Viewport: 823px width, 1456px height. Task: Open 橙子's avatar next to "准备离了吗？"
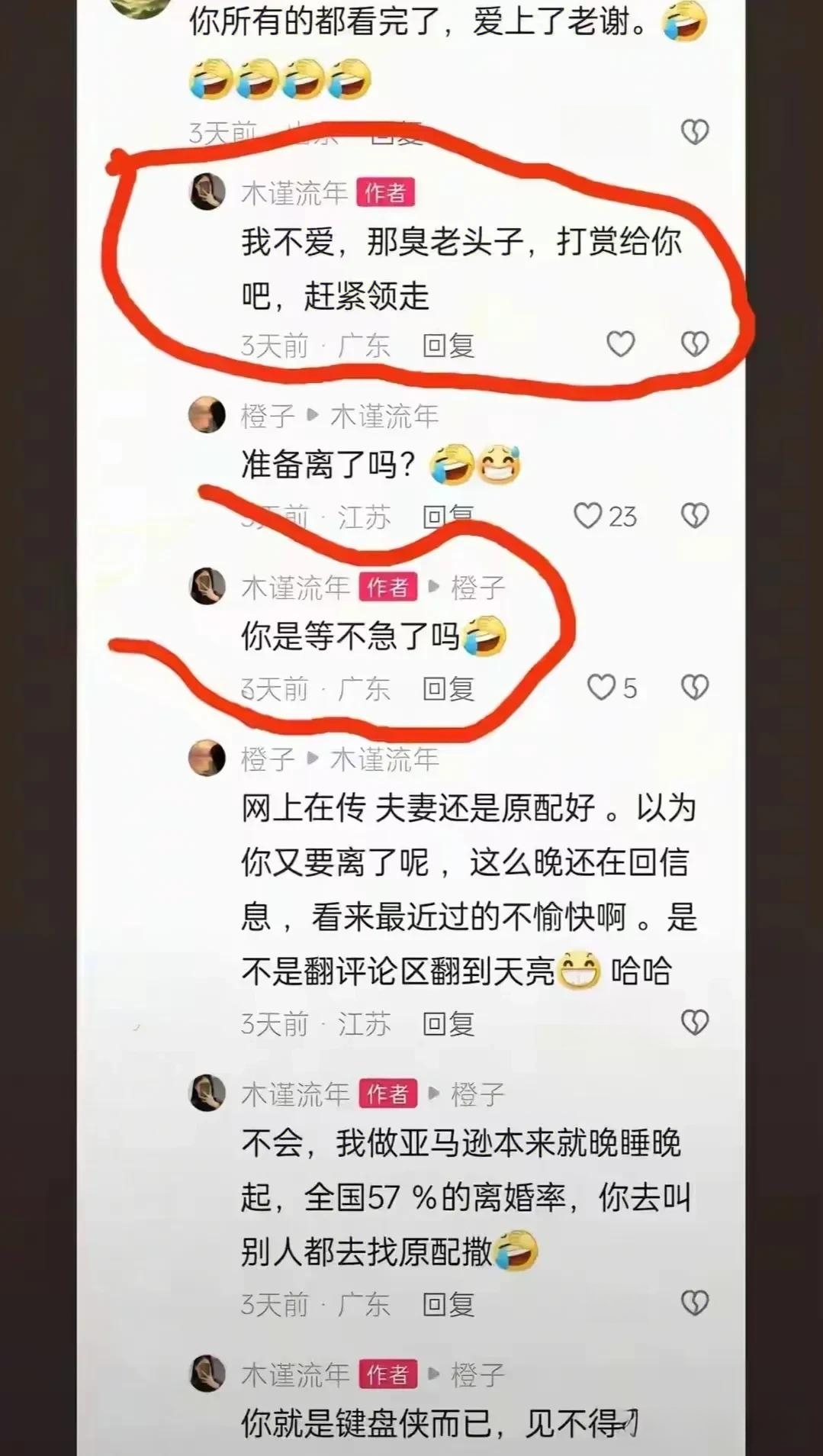click(x=207, y=415)
